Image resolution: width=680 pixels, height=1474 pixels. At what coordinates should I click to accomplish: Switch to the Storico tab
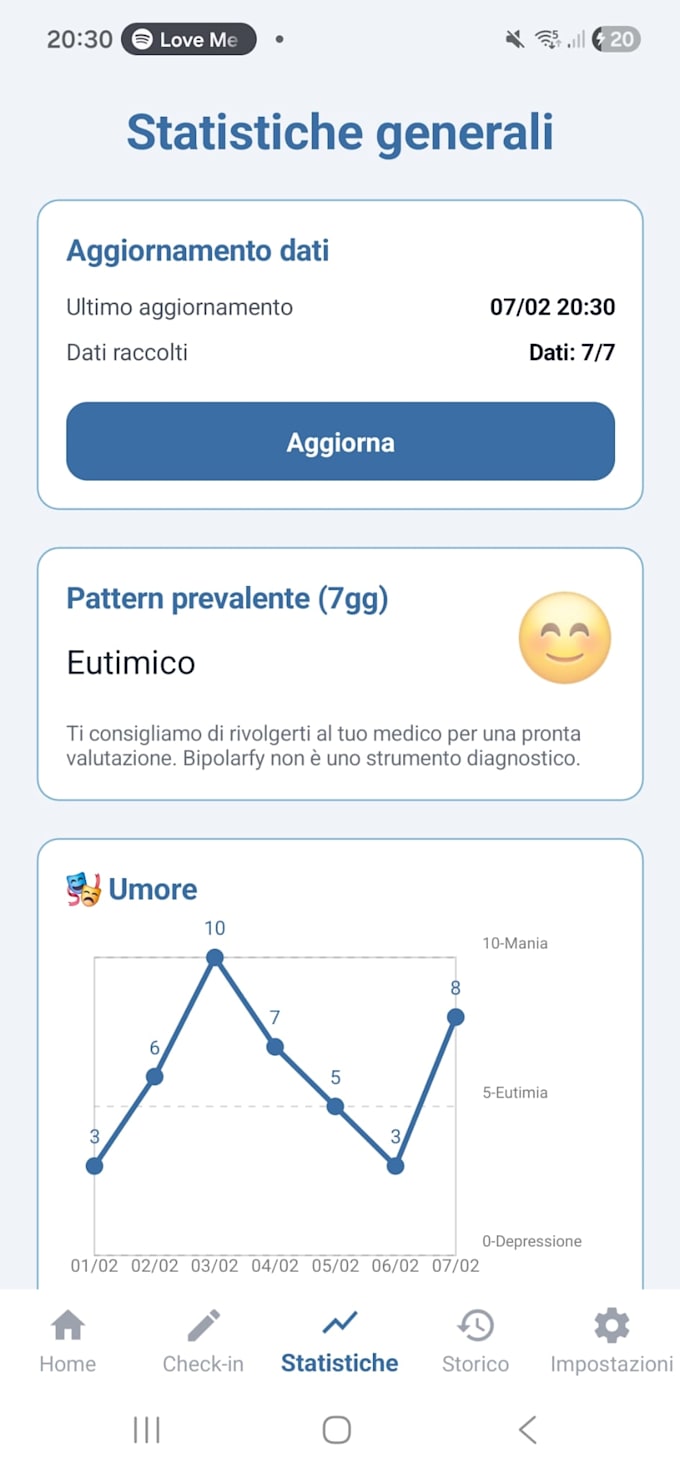coord(475,1342)
